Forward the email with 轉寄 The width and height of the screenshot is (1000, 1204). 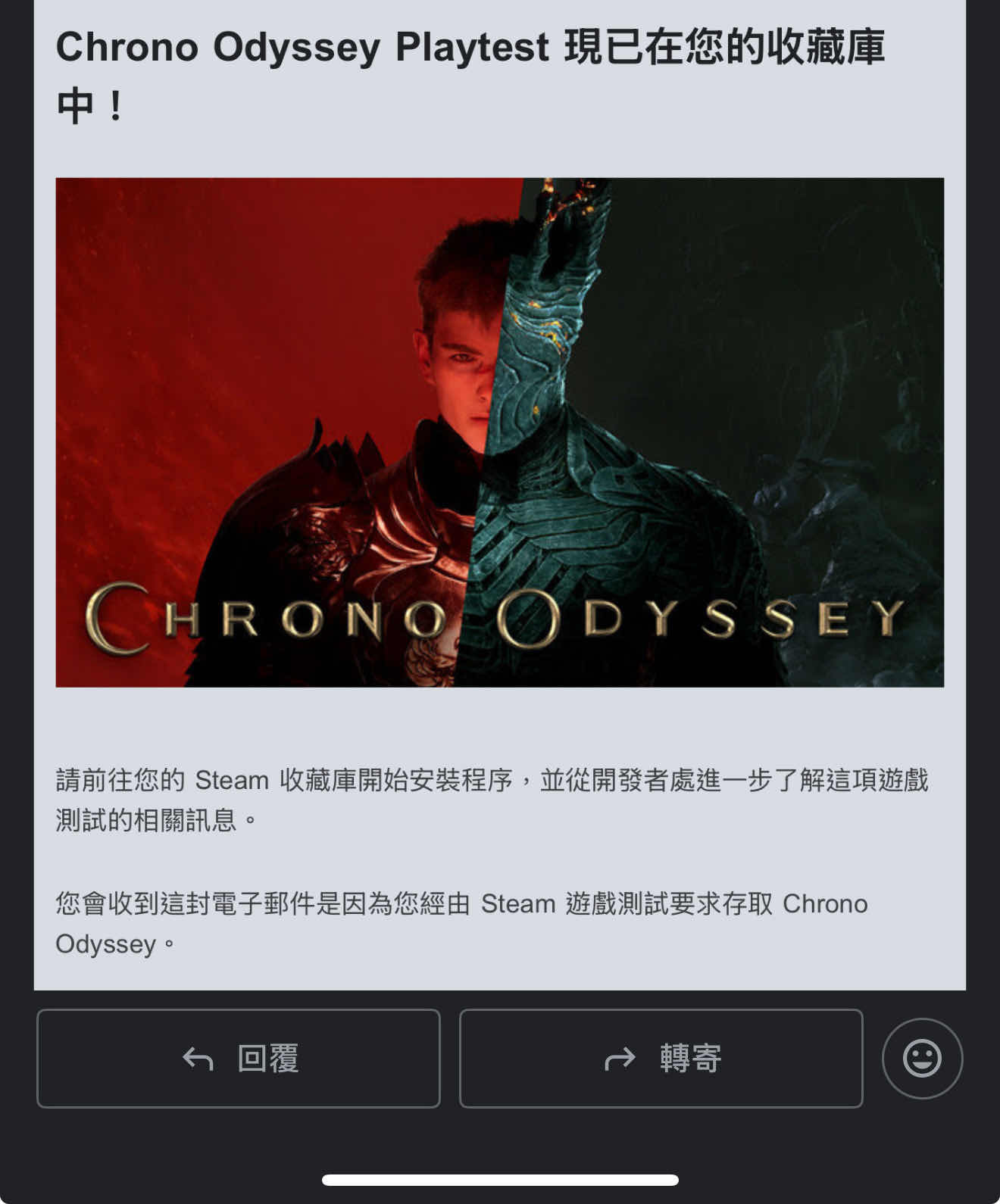tap(661, 1058)
